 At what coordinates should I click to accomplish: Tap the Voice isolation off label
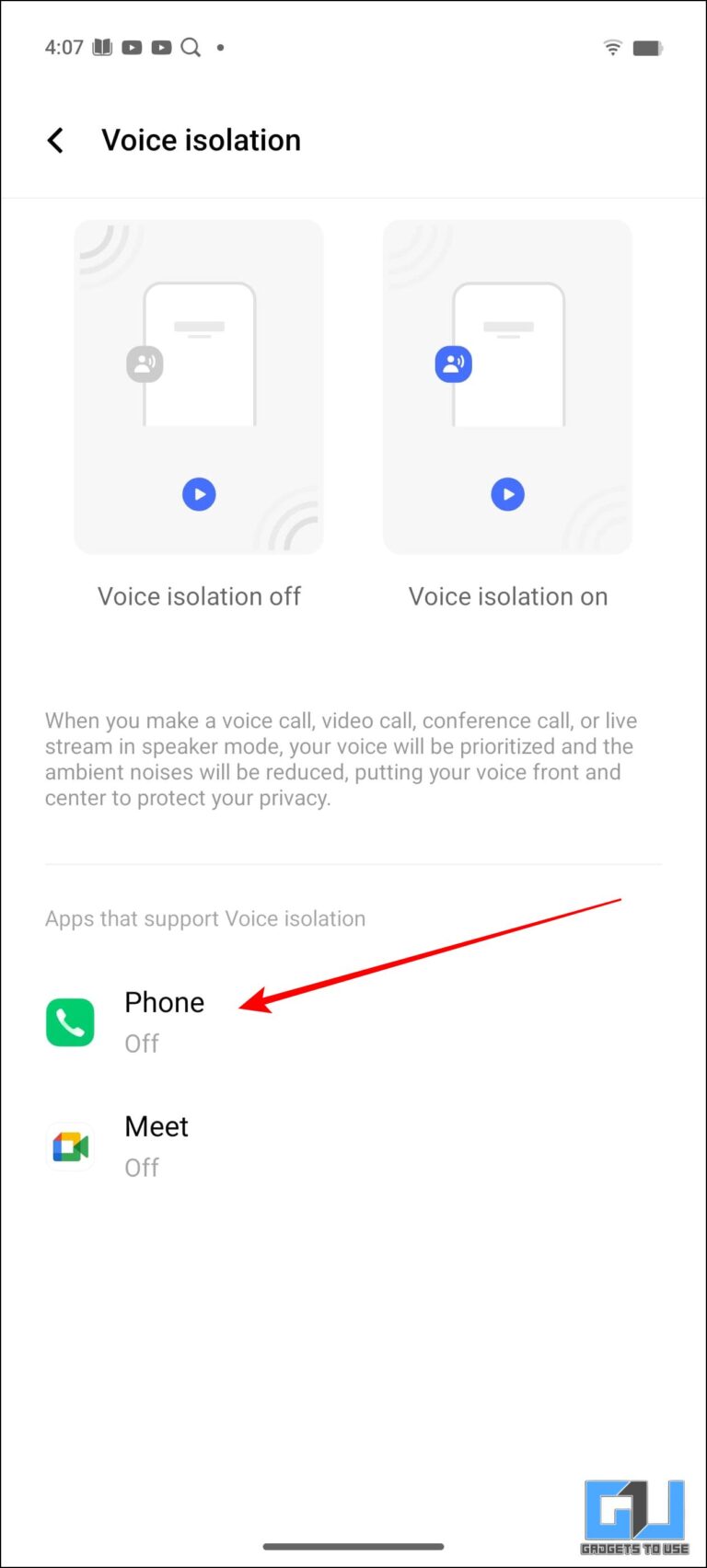click(x=198, y=596)
